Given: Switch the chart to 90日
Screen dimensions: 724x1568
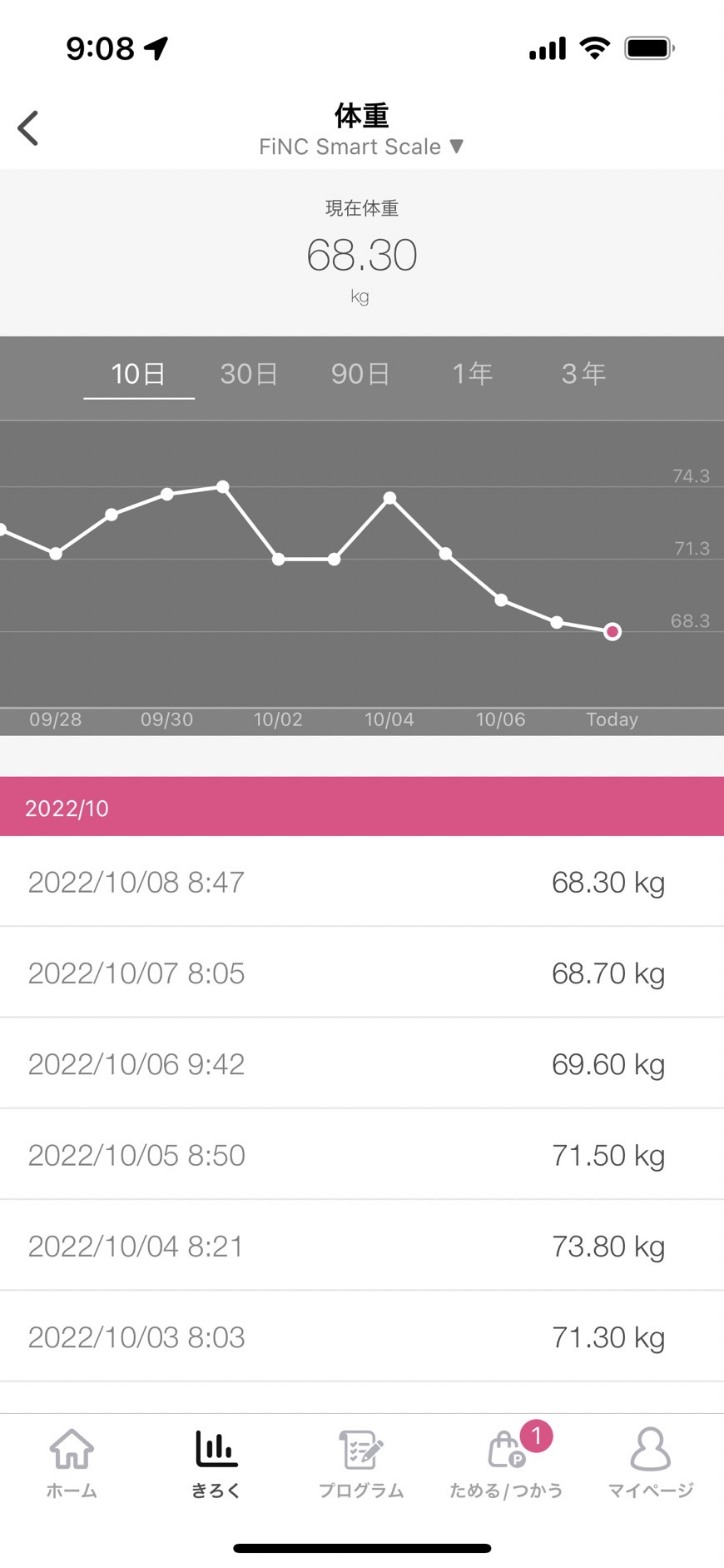Looking at the screenshot, I should 360,374.
